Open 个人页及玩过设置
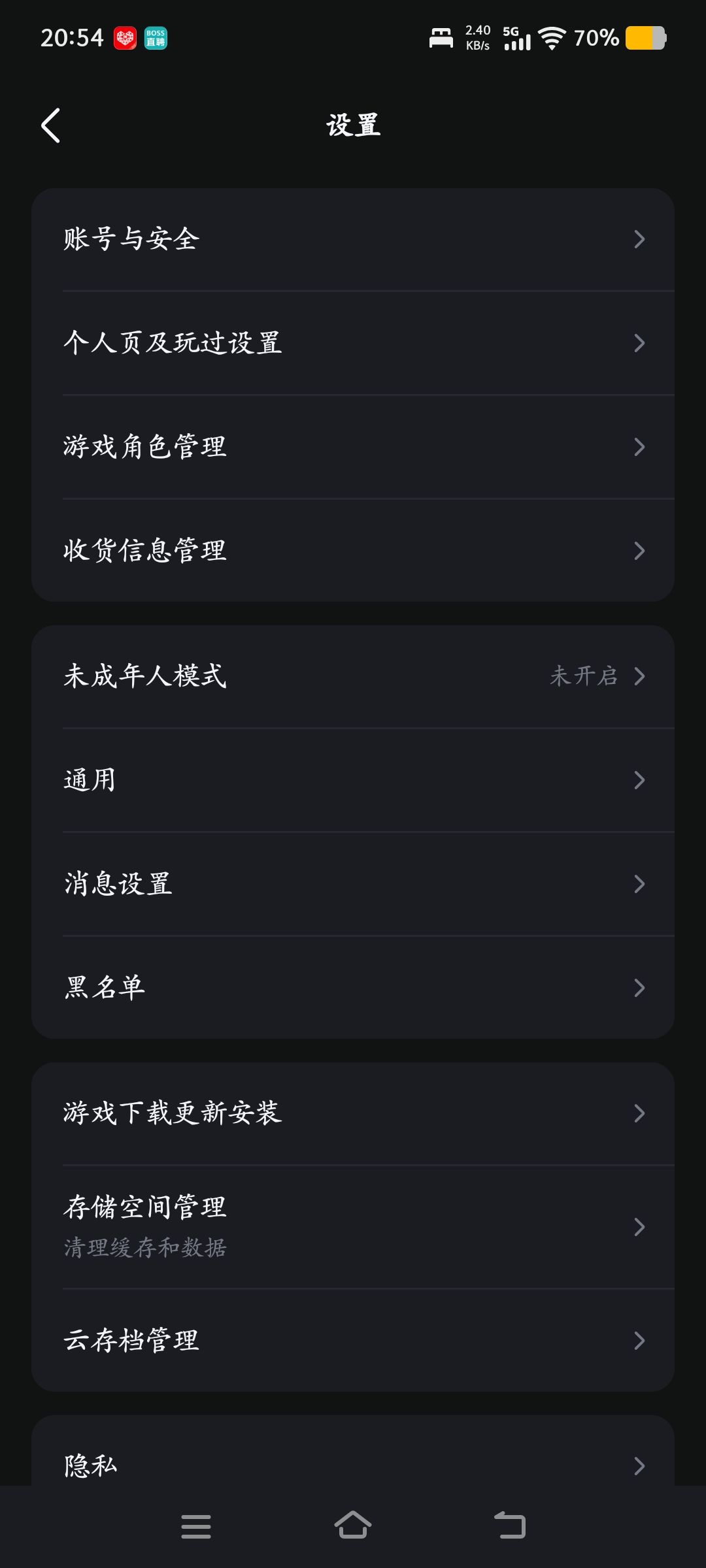This screenshot has width=706, height=1568. tap(353, 343)
